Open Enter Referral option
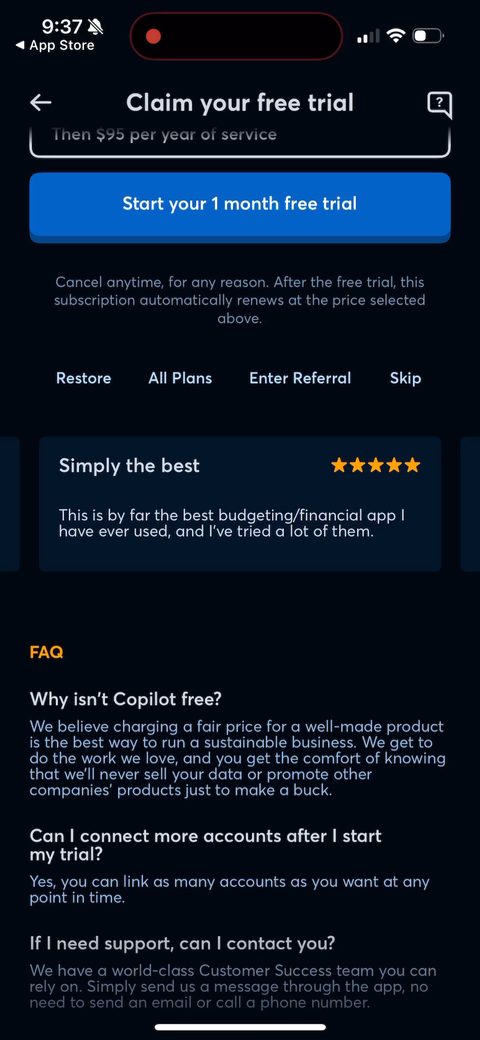Viewport: 480px width, 1040px height. 300,378
